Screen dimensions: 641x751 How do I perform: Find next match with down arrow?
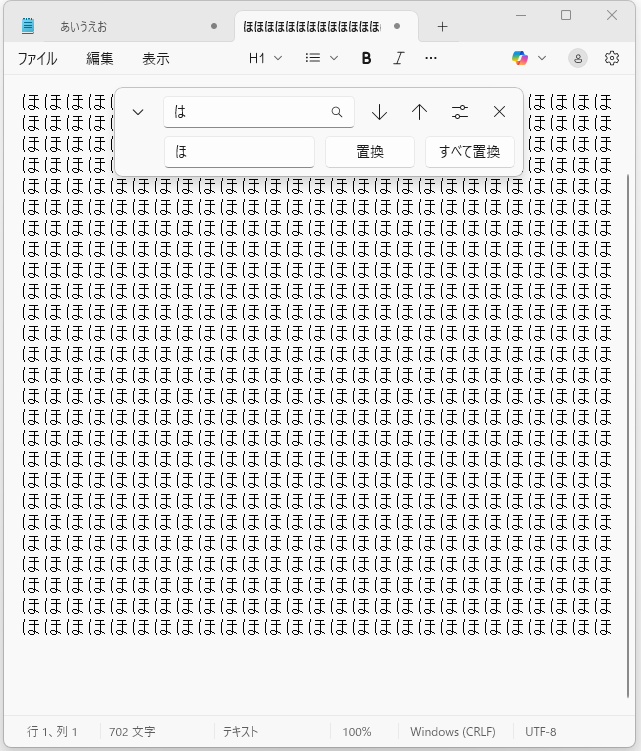click(379, 112)
